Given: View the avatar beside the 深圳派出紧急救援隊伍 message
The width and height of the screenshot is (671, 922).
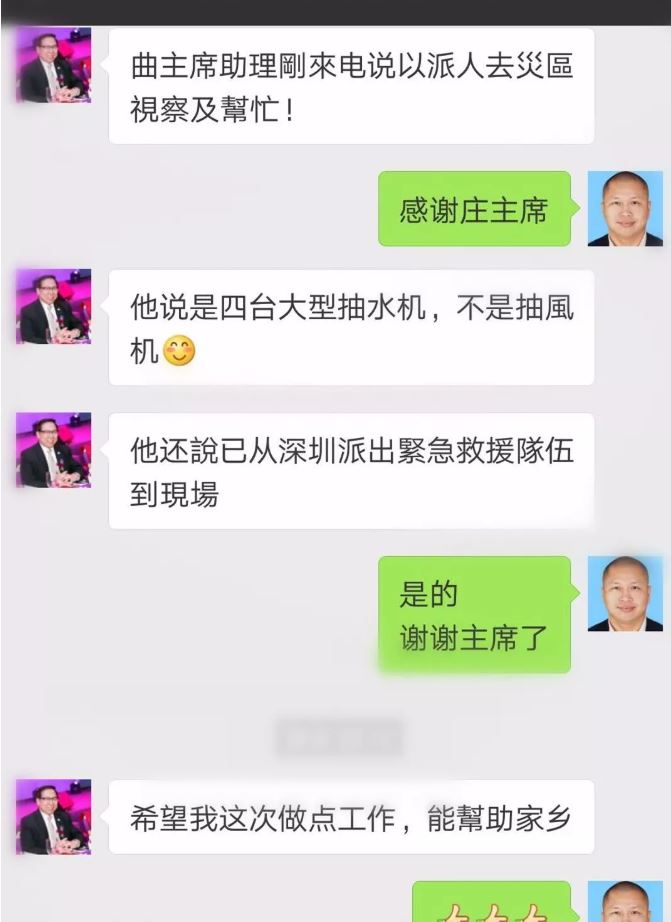Looking at the screenshot, I should coord(54,450).
